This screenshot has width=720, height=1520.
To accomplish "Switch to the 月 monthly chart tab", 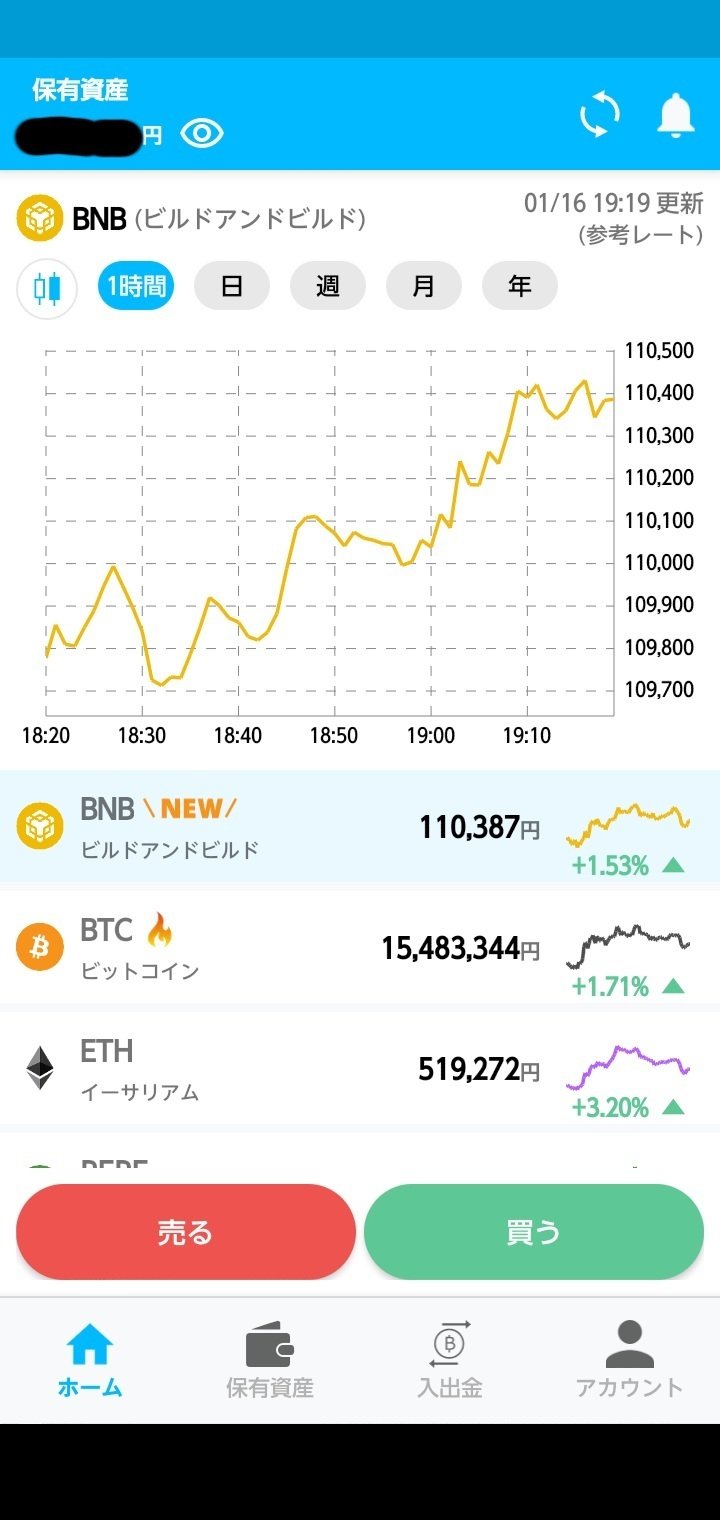I will (423, 285).
